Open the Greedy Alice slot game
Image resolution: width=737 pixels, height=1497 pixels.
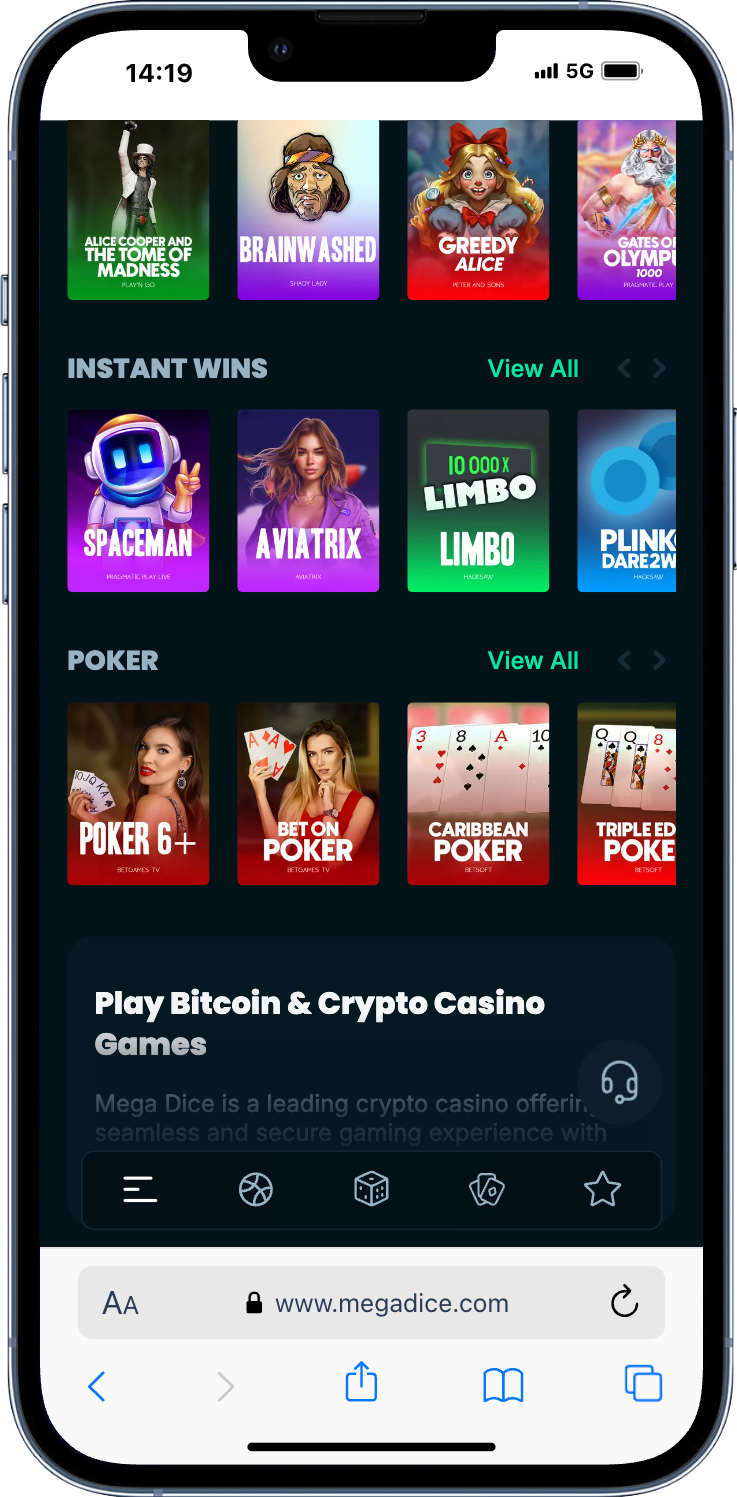[x=478, y=209]
